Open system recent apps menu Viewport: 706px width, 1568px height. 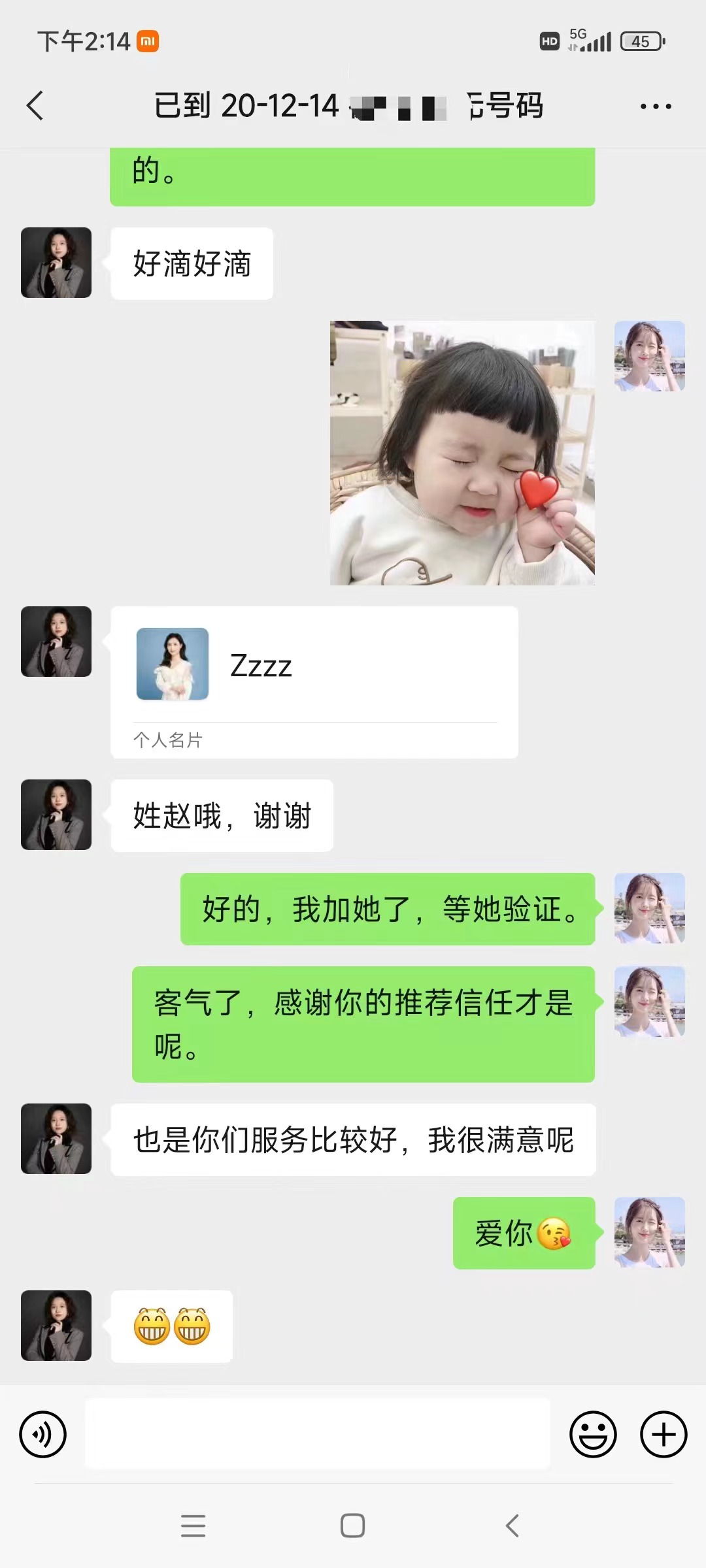point(193,1526)
